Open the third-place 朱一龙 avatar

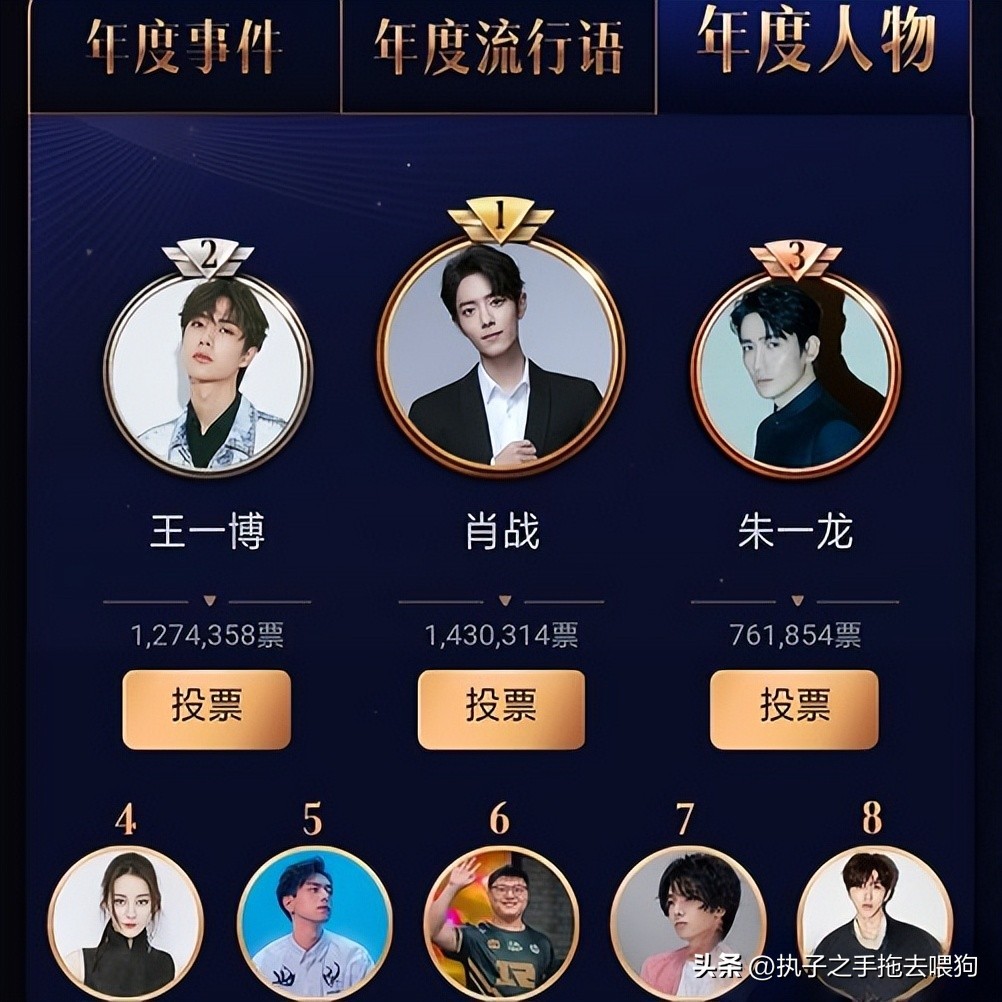click(x=795, y=373)
